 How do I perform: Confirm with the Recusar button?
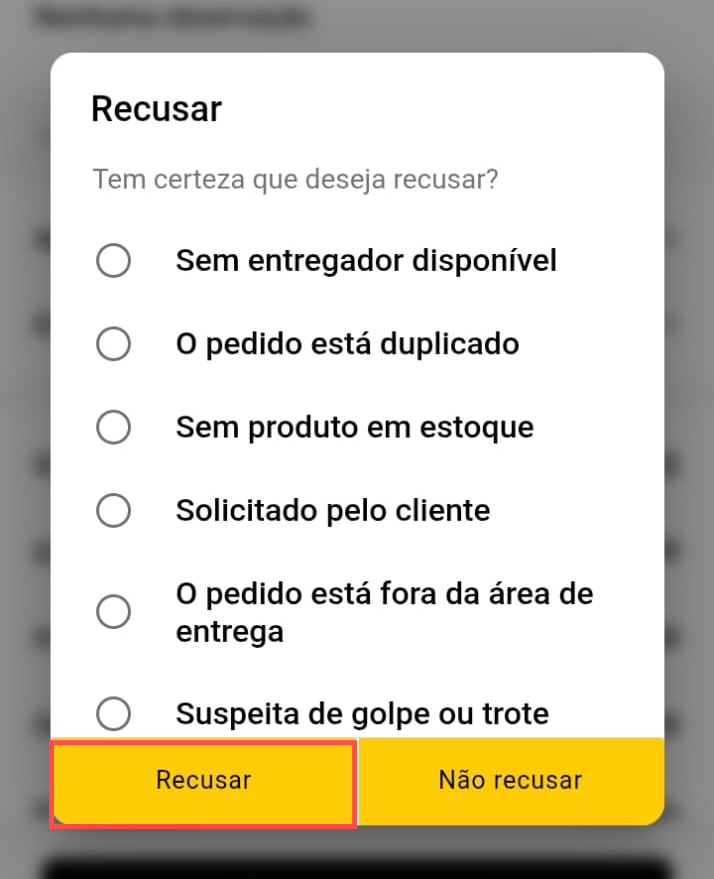pos(203,781)
